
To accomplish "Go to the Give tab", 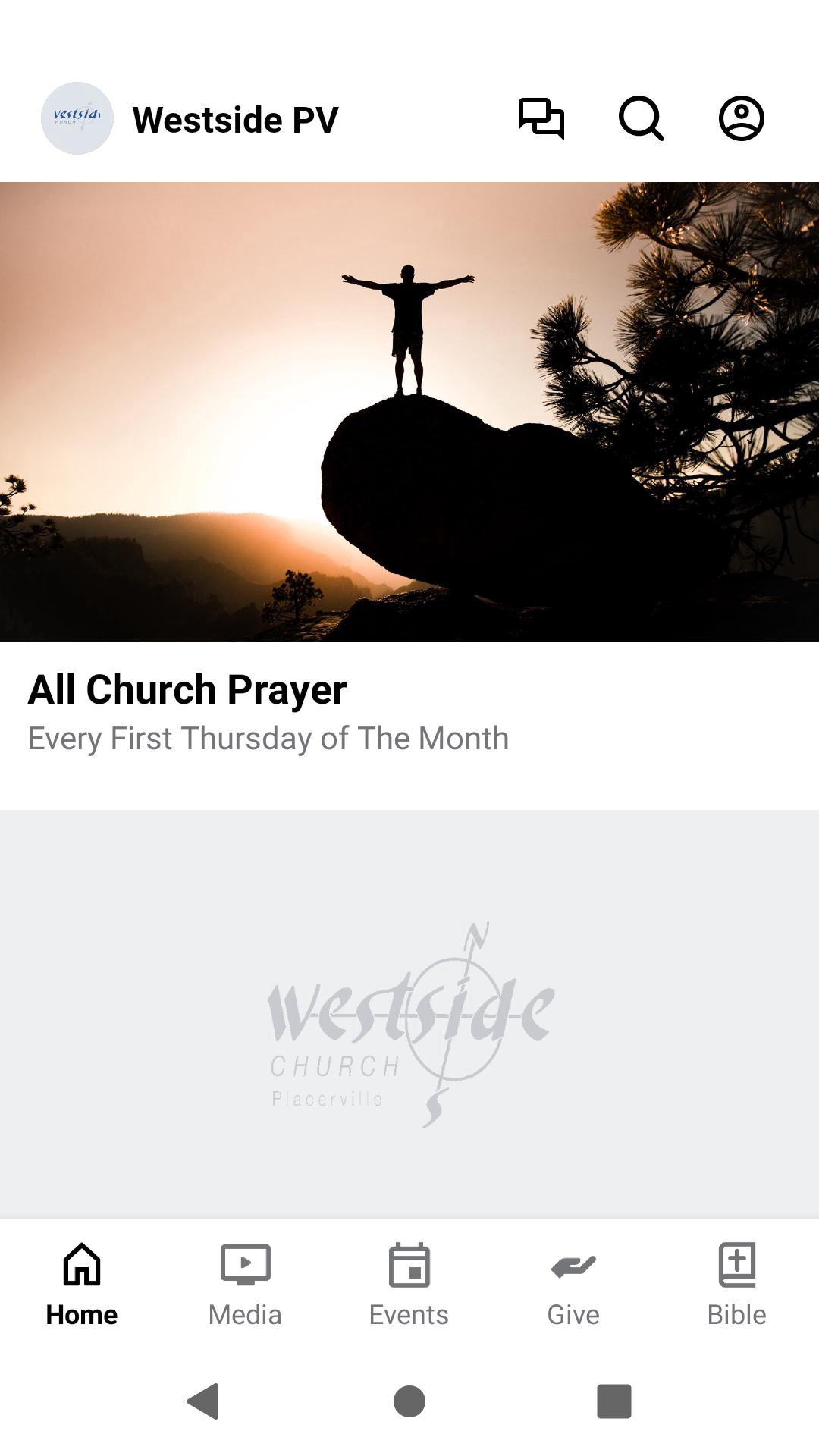I will [573, 1285].
